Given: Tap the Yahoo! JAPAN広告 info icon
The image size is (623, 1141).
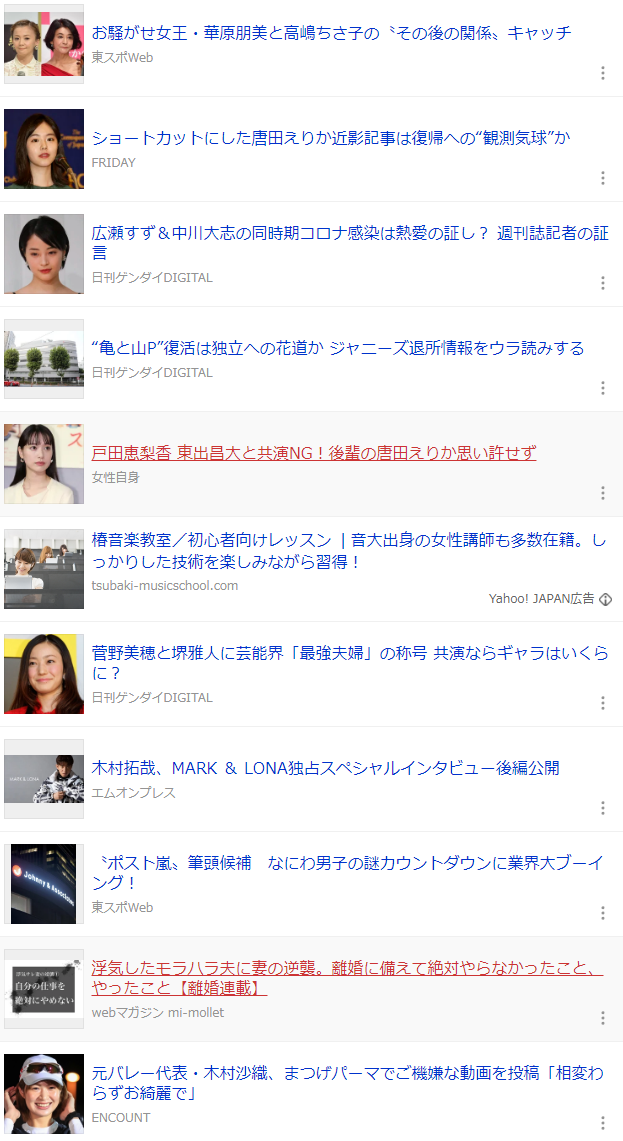Looking at the screenshot, I should click(x=605, y=599).
